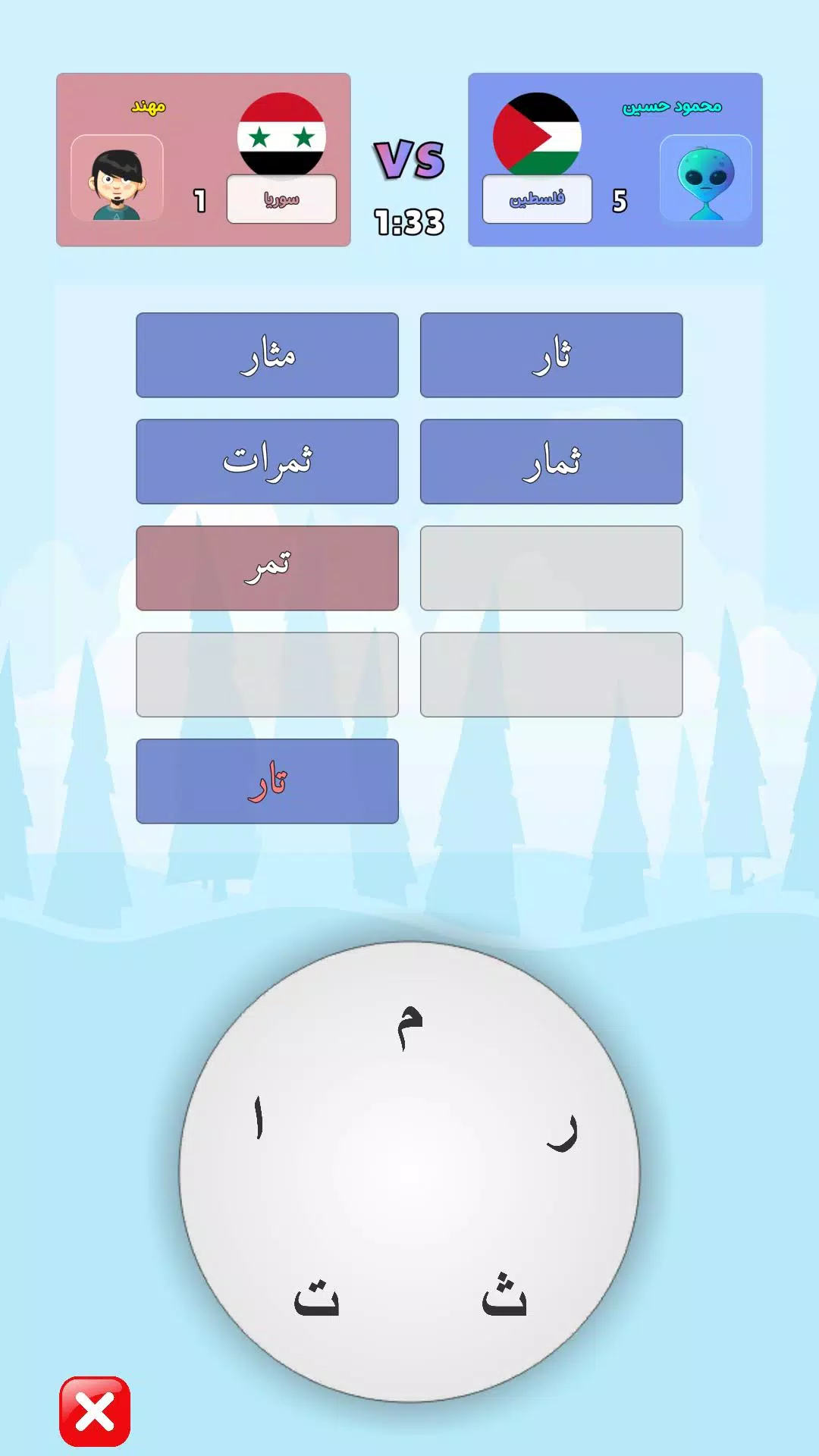Image resolution: width=819 pixels, height=1456 pixels.
Task: Choose the letter ا on the wheel
Action: (x=259, y=1117)
